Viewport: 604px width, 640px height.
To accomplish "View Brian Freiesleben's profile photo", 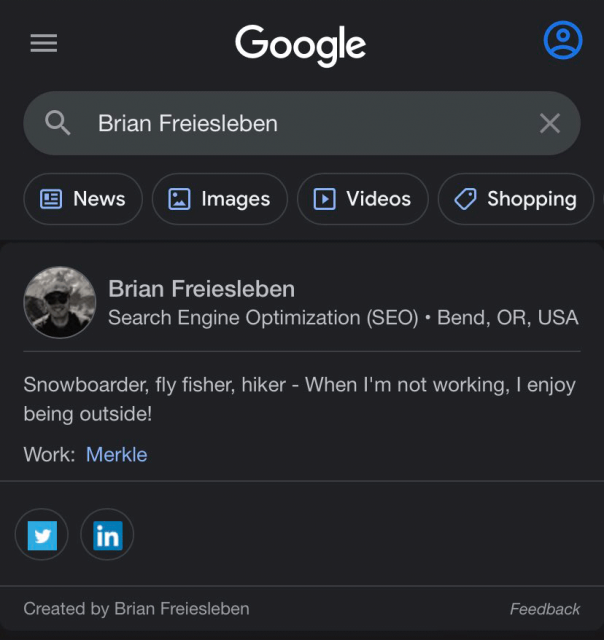I will coord(59,302).
